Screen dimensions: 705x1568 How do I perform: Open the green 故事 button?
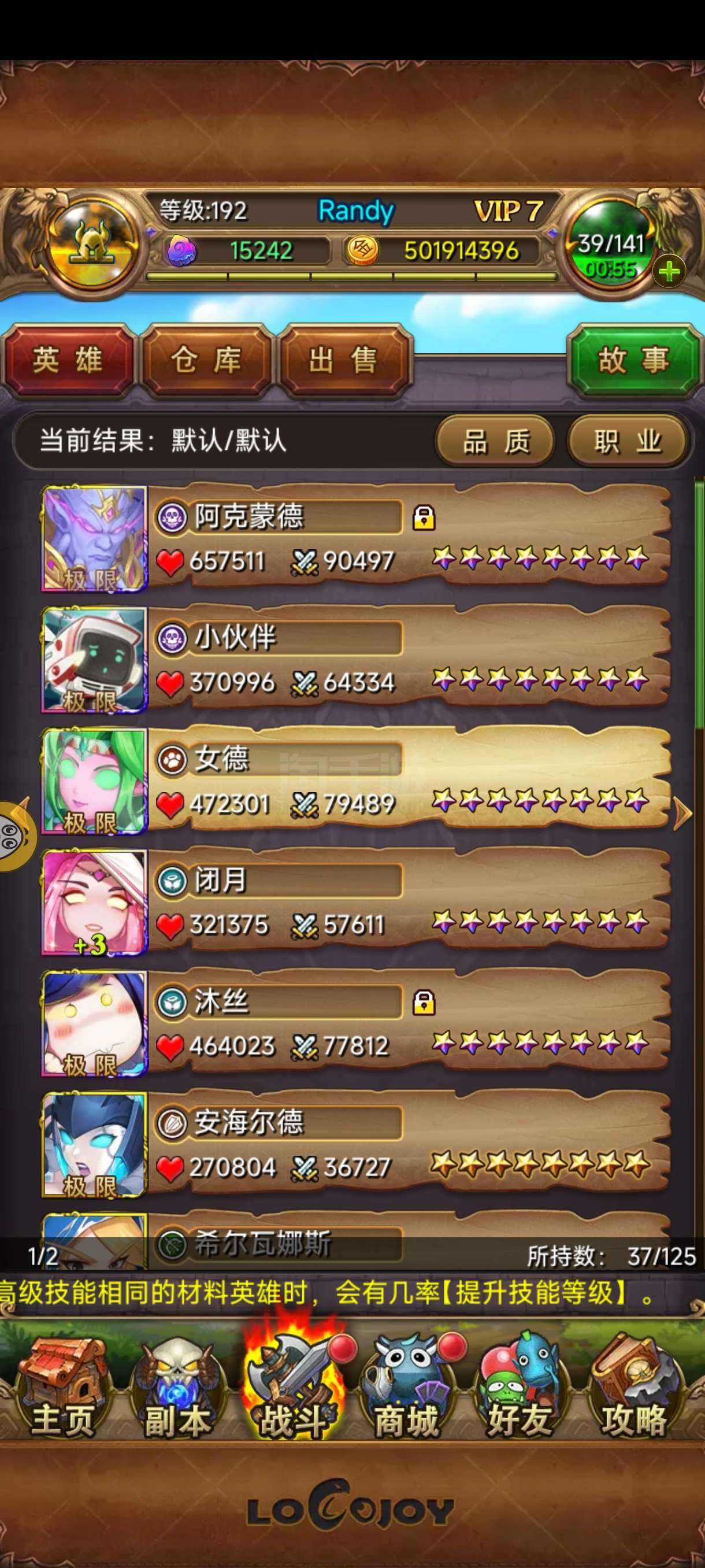(634, 360)
